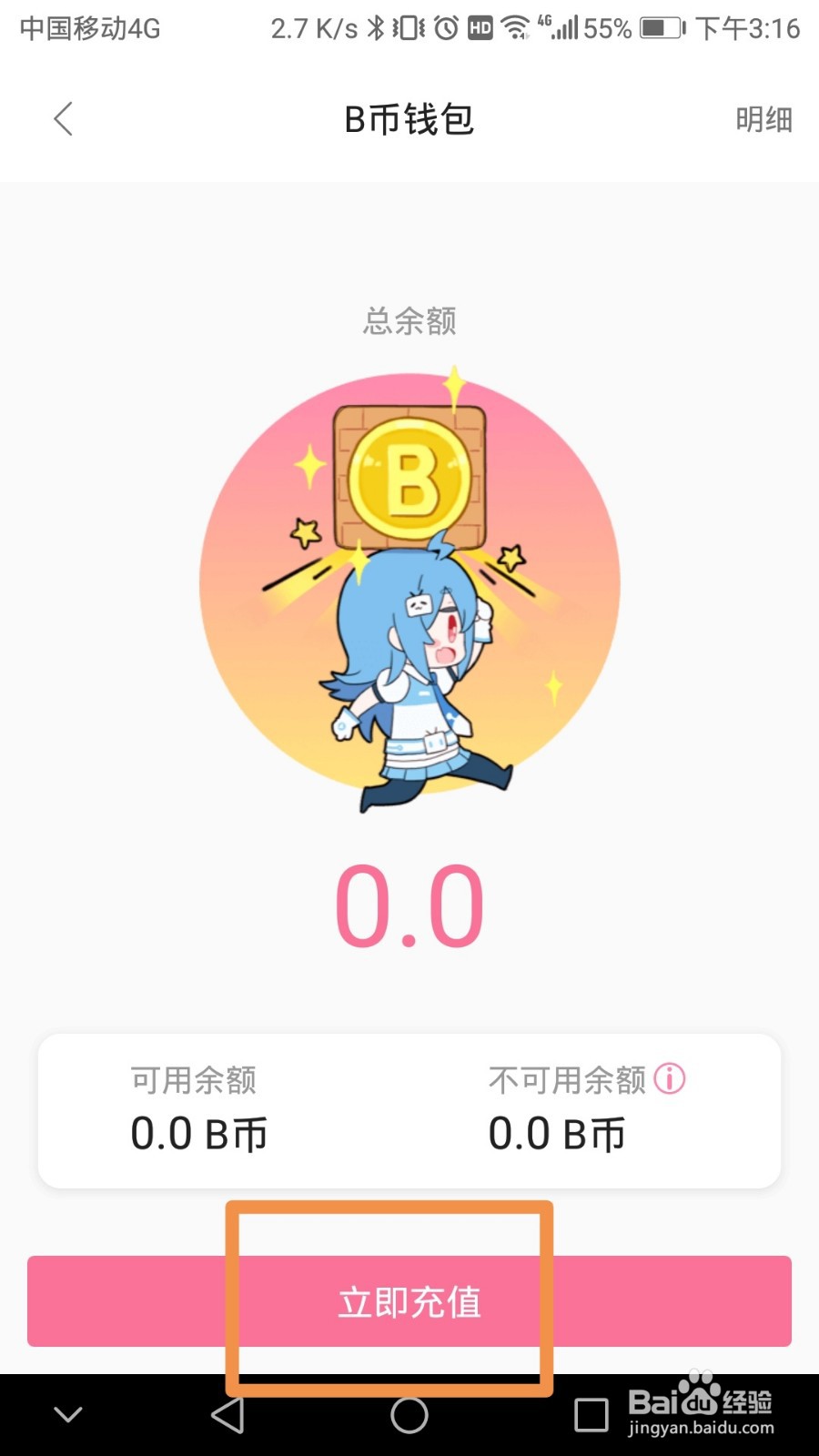Tap the system back triangle

coord(227,1415)
